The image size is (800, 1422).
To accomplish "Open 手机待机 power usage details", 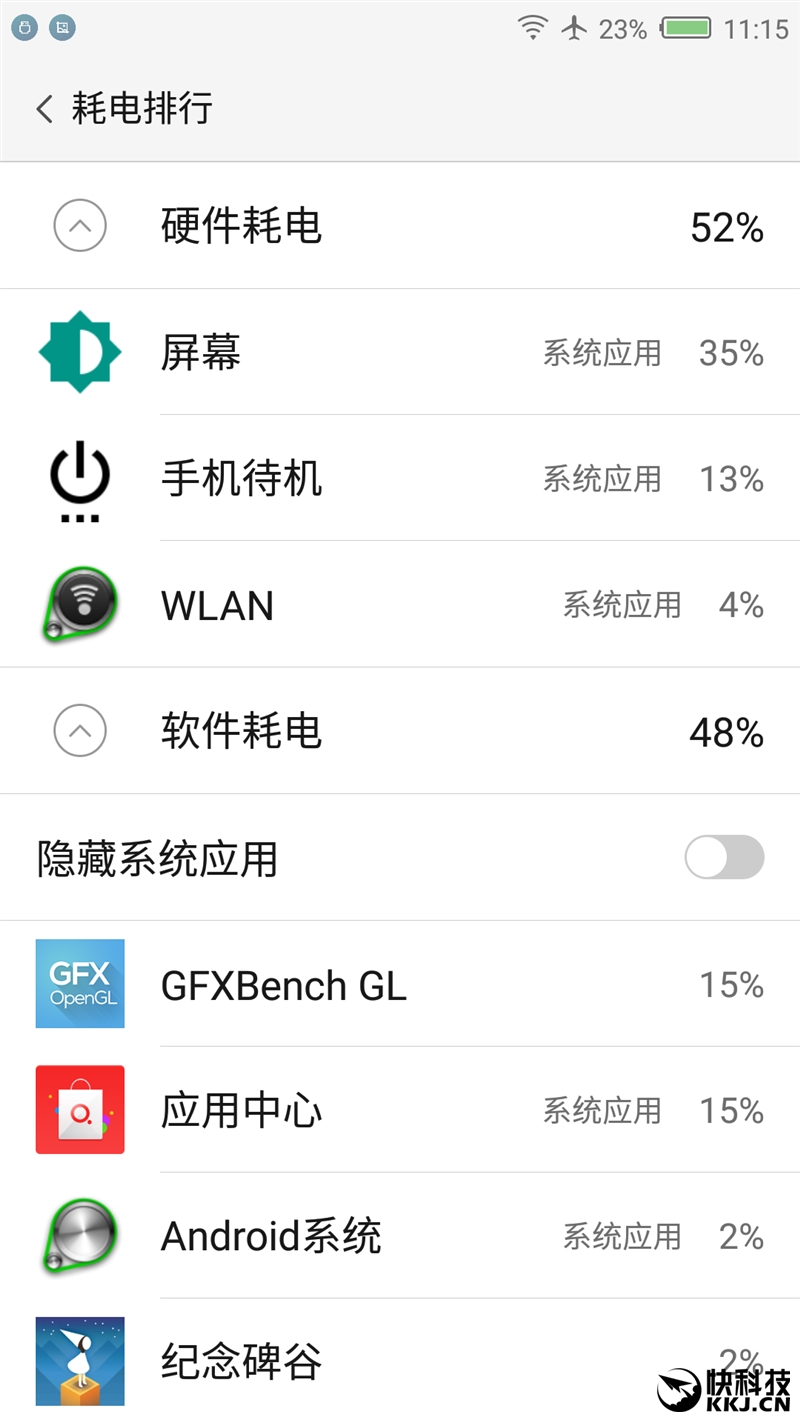I will tap(400, 479).
